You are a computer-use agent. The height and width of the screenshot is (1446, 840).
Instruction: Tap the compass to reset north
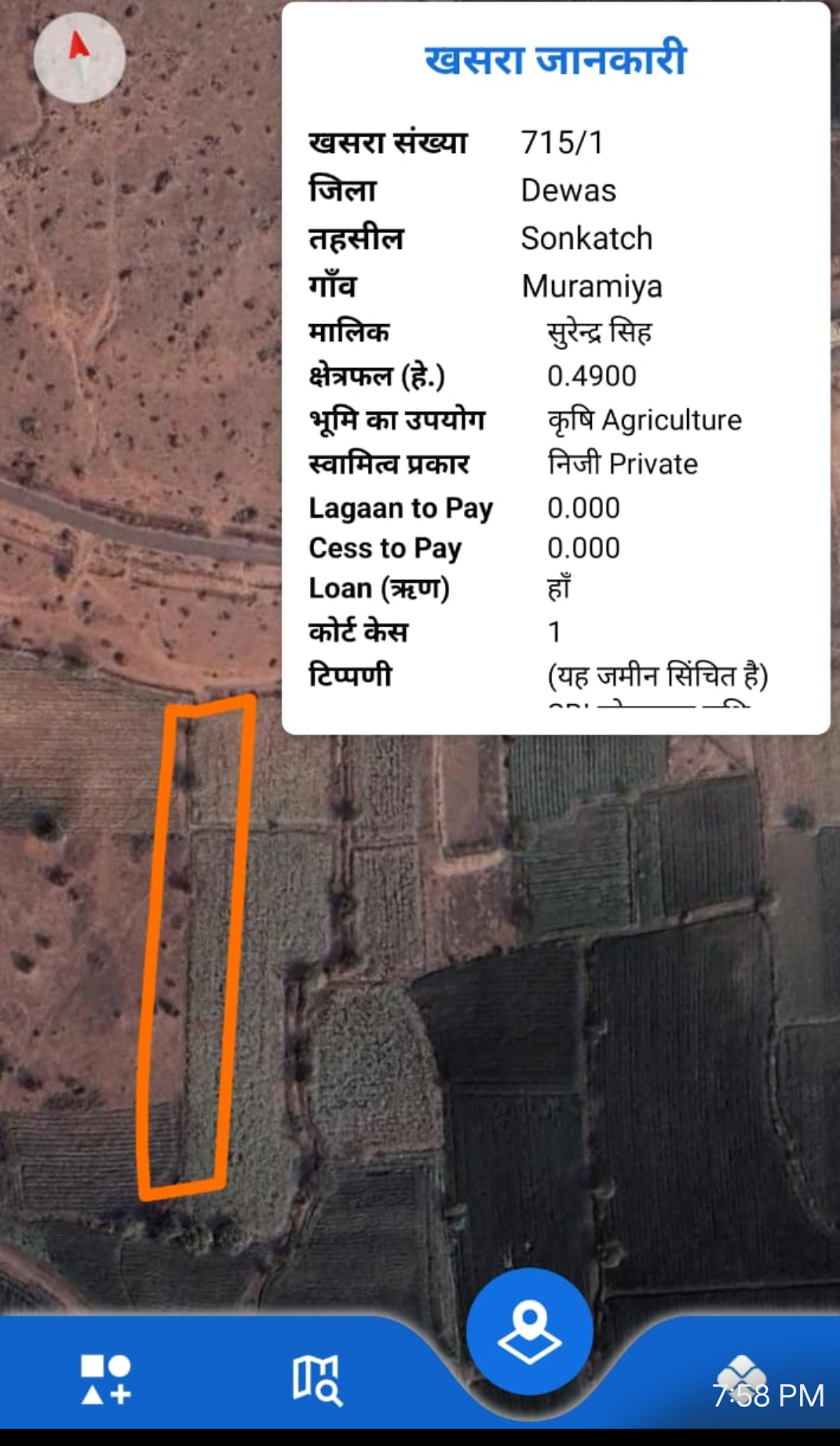click(79, 57)
